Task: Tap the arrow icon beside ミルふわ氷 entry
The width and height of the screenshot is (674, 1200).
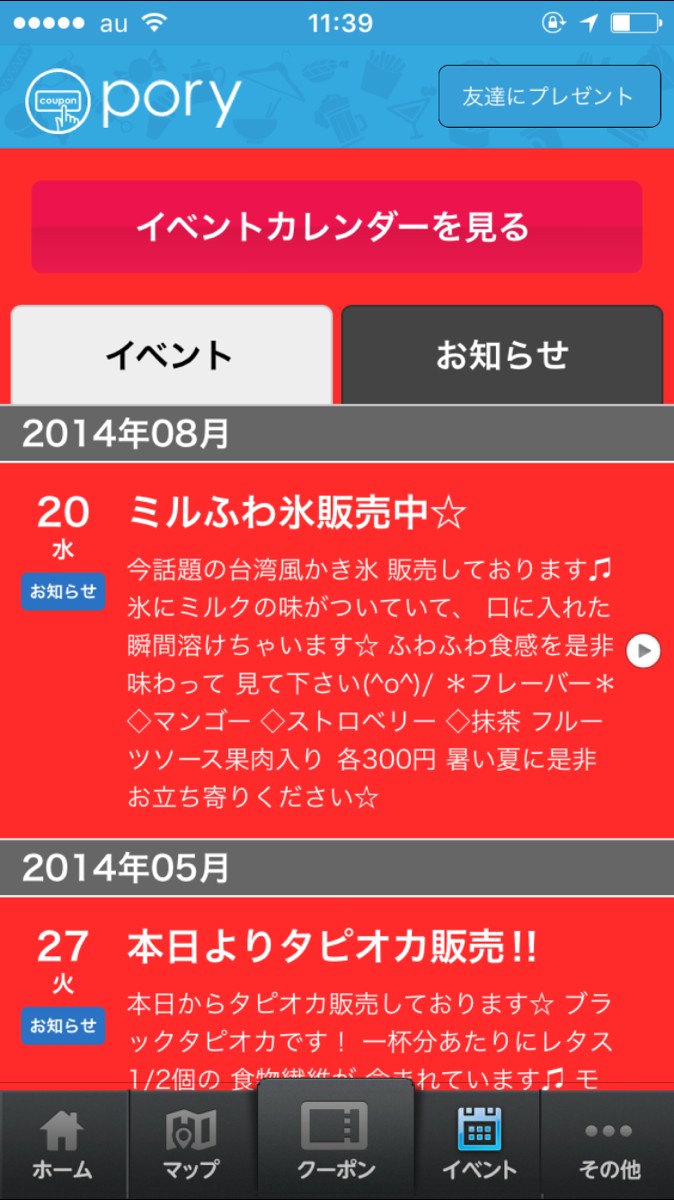Action: pos(644,651)
